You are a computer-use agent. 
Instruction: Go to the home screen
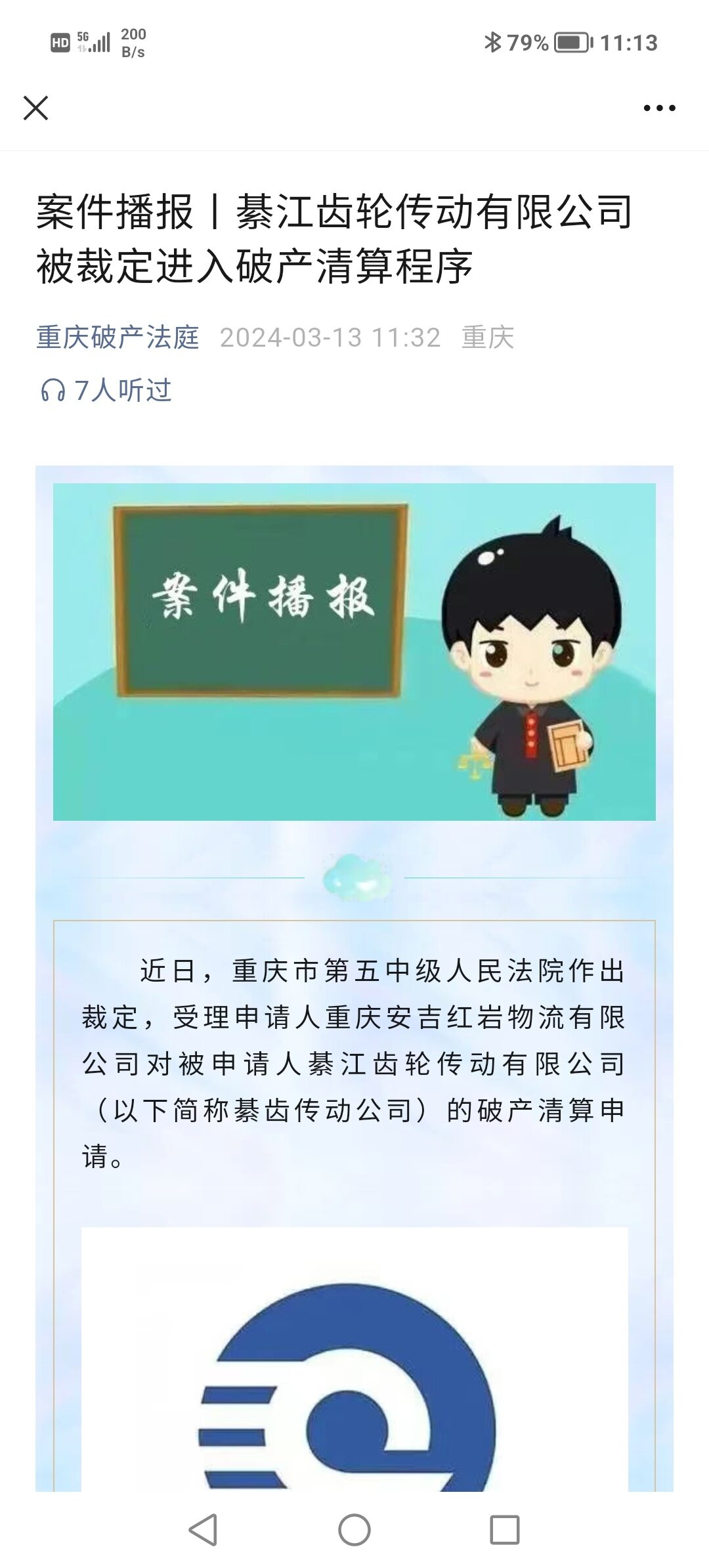tap(354, 1530)
